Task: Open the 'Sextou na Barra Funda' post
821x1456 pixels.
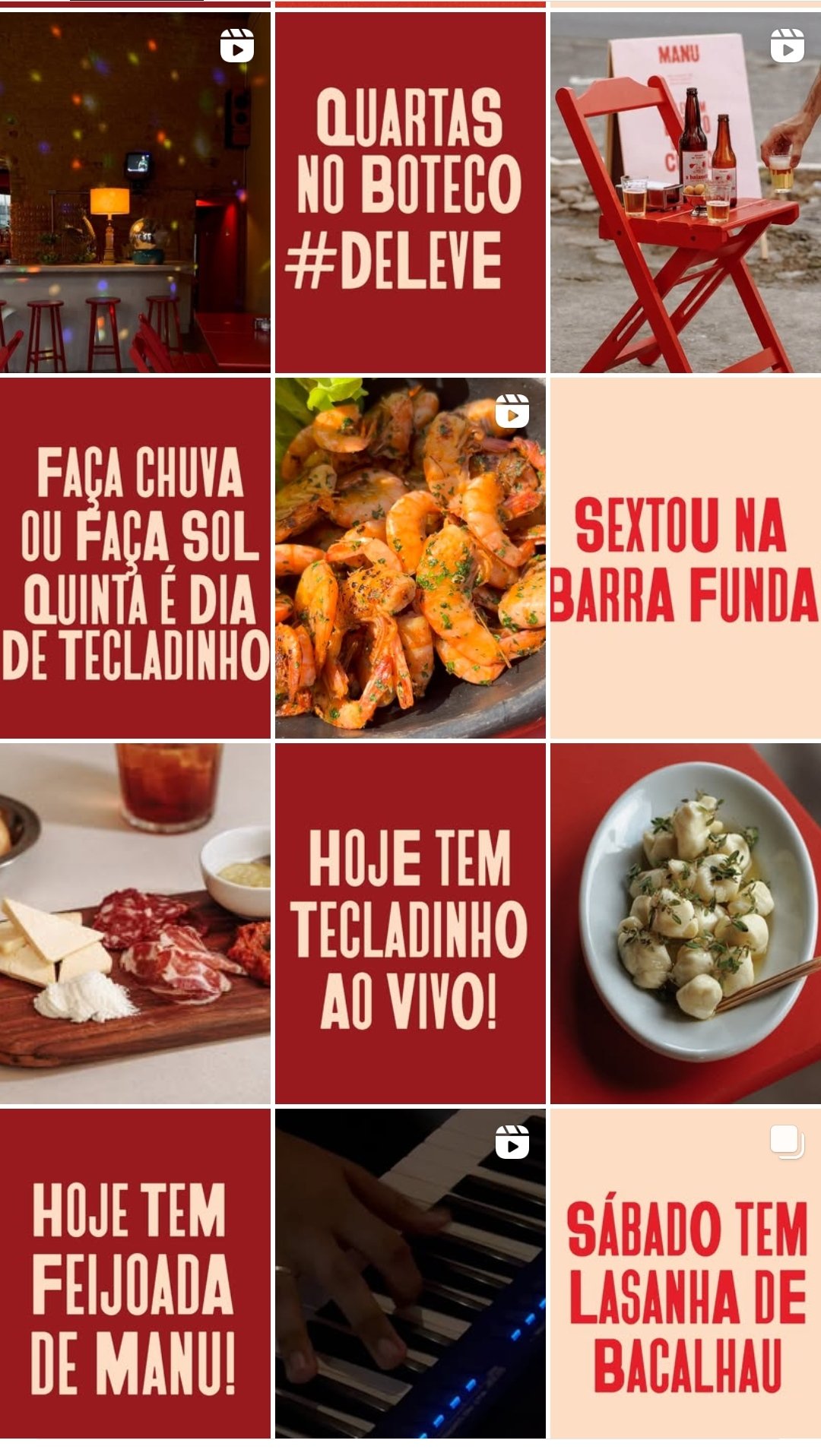Action: [686, 558]
